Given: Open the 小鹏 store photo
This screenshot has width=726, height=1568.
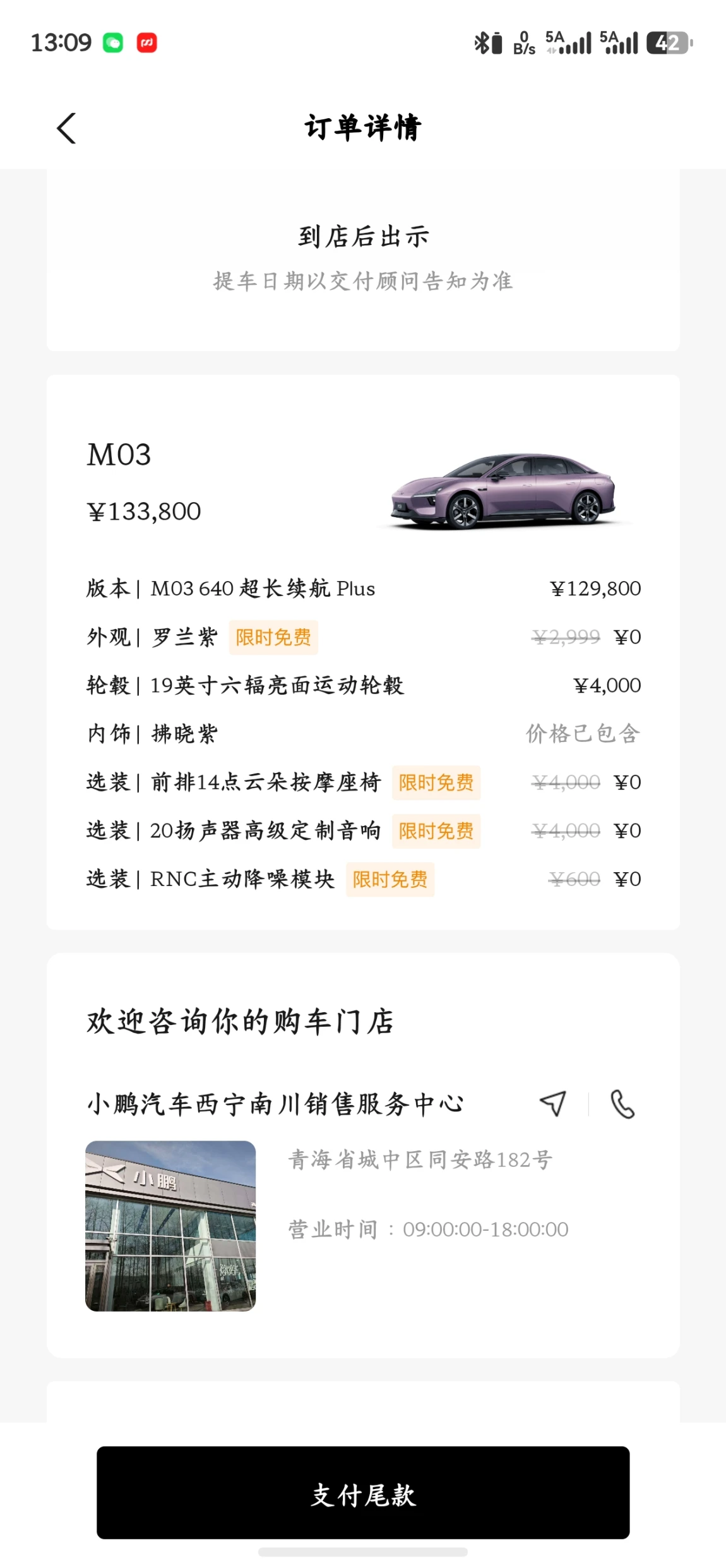Looking at the screenshot, I should click(170, 1226).
